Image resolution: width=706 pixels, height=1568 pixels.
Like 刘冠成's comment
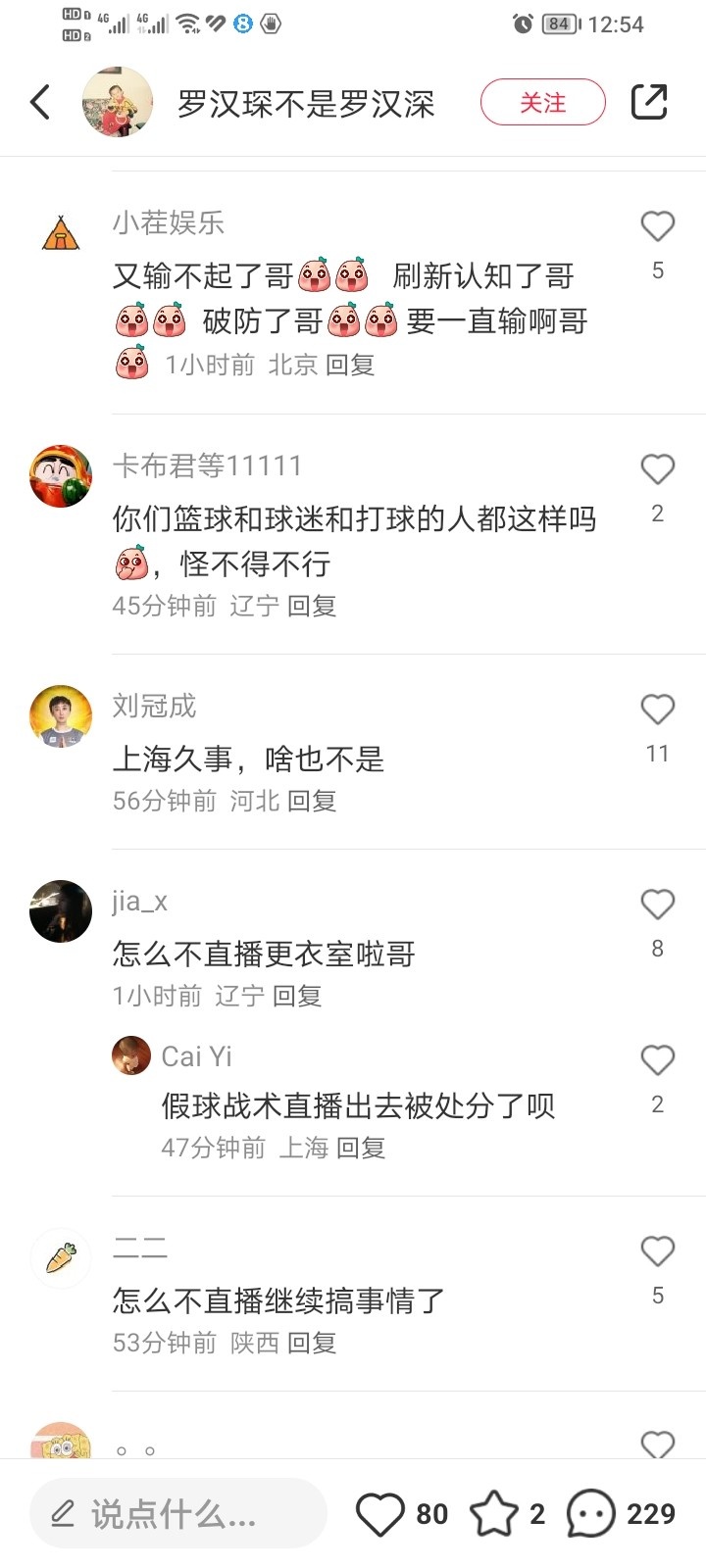(x=657, y=710)
